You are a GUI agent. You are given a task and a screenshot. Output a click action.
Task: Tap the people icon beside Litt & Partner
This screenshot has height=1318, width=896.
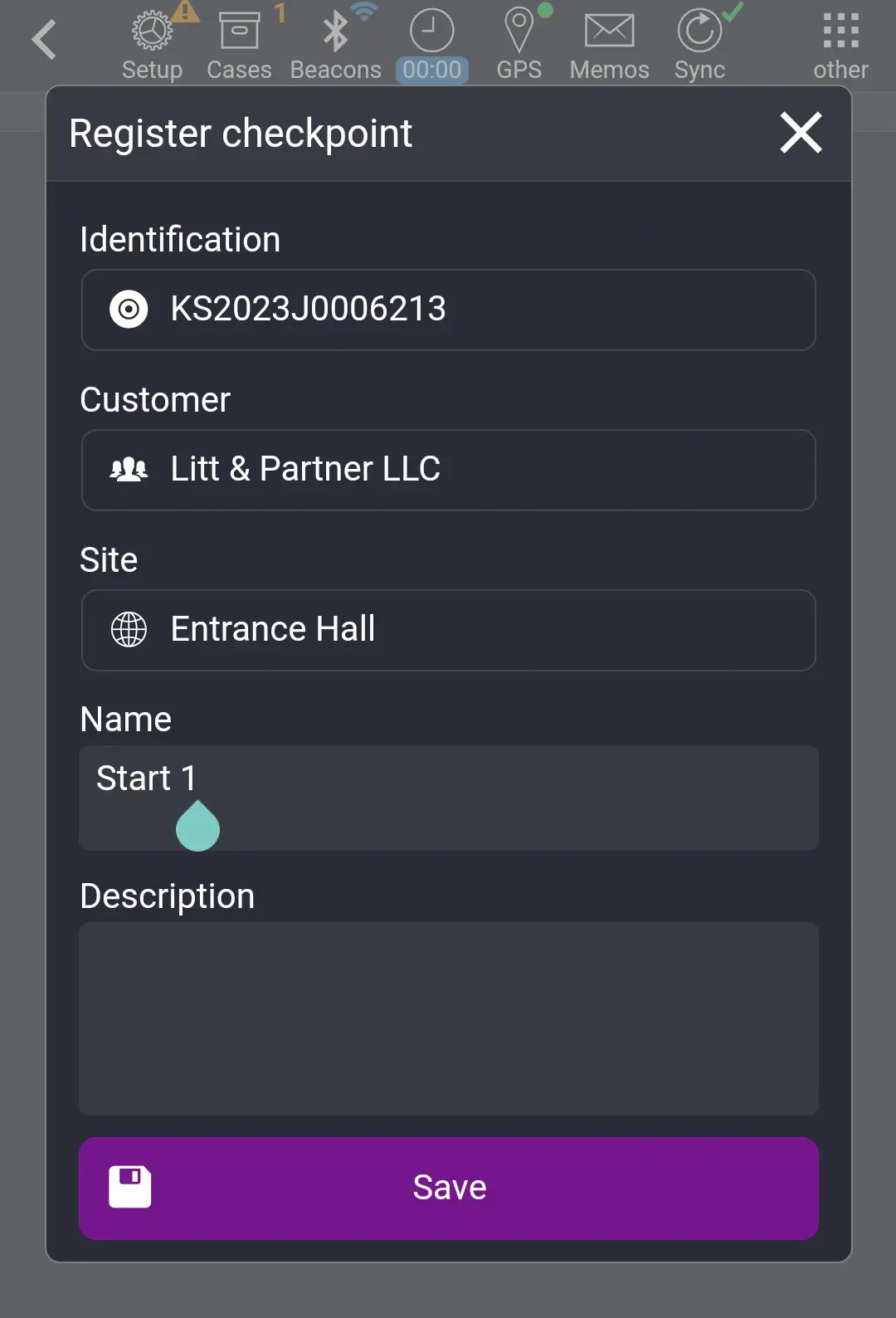pos(128,470)
